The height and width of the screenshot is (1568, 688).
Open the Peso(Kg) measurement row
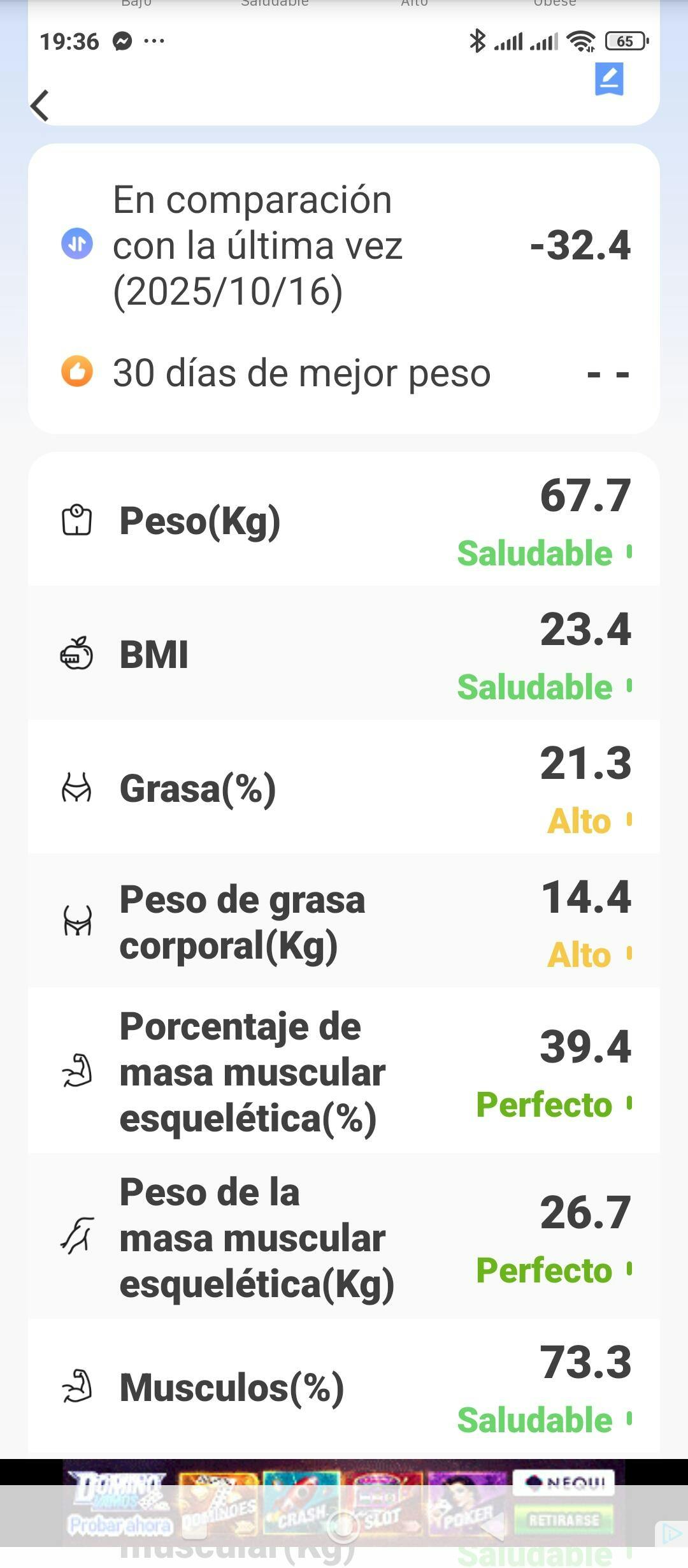[x=344, y=521]
